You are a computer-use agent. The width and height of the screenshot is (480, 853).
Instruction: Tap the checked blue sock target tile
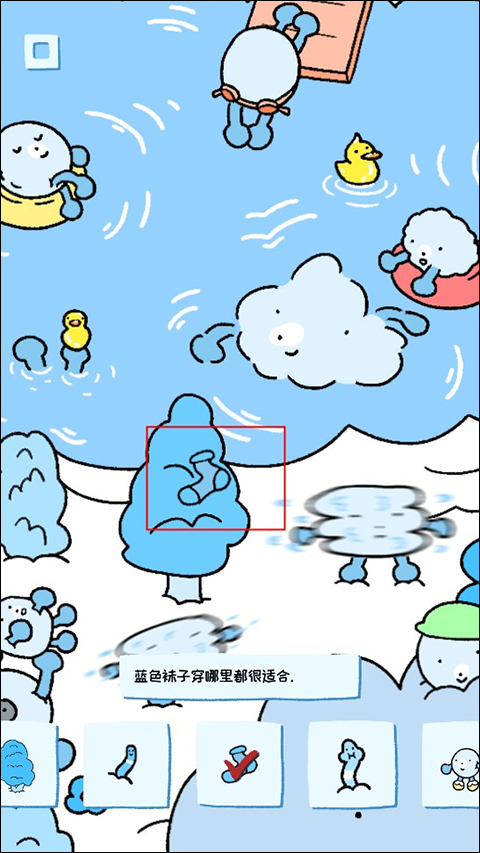pos(239,764)
